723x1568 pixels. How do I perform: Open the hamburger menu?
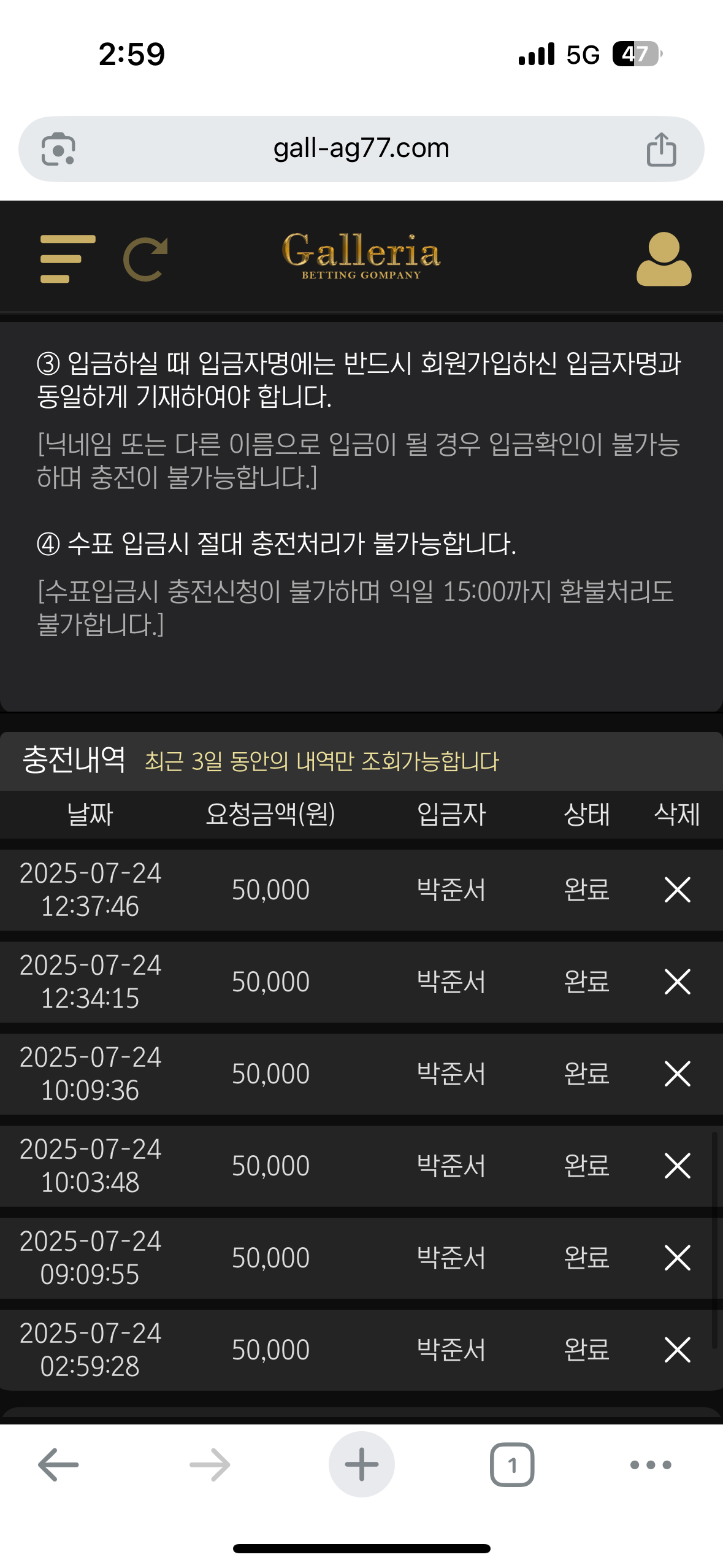pos(67,259)
